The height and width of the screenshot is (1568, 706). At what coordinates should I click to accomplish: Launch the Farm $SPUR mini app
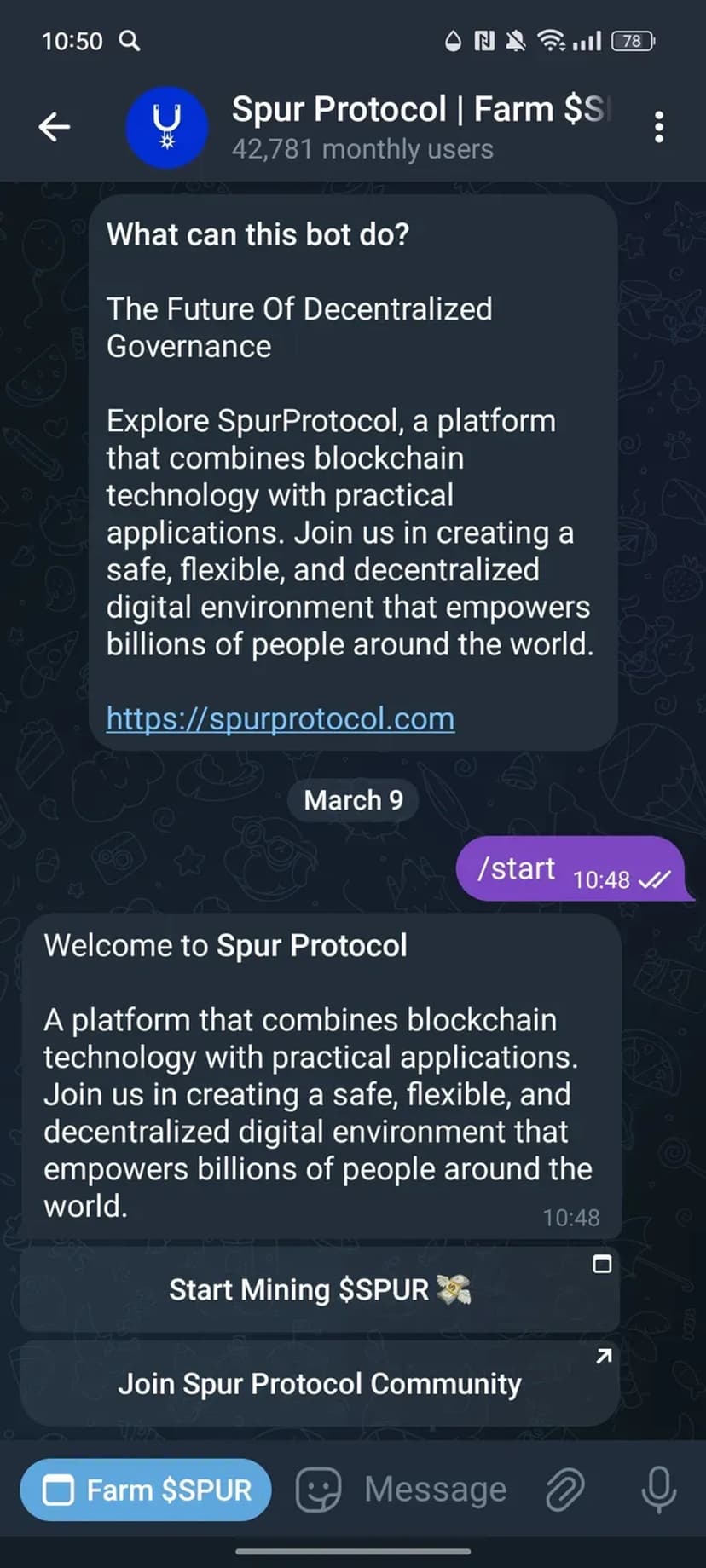point(146,1490)
